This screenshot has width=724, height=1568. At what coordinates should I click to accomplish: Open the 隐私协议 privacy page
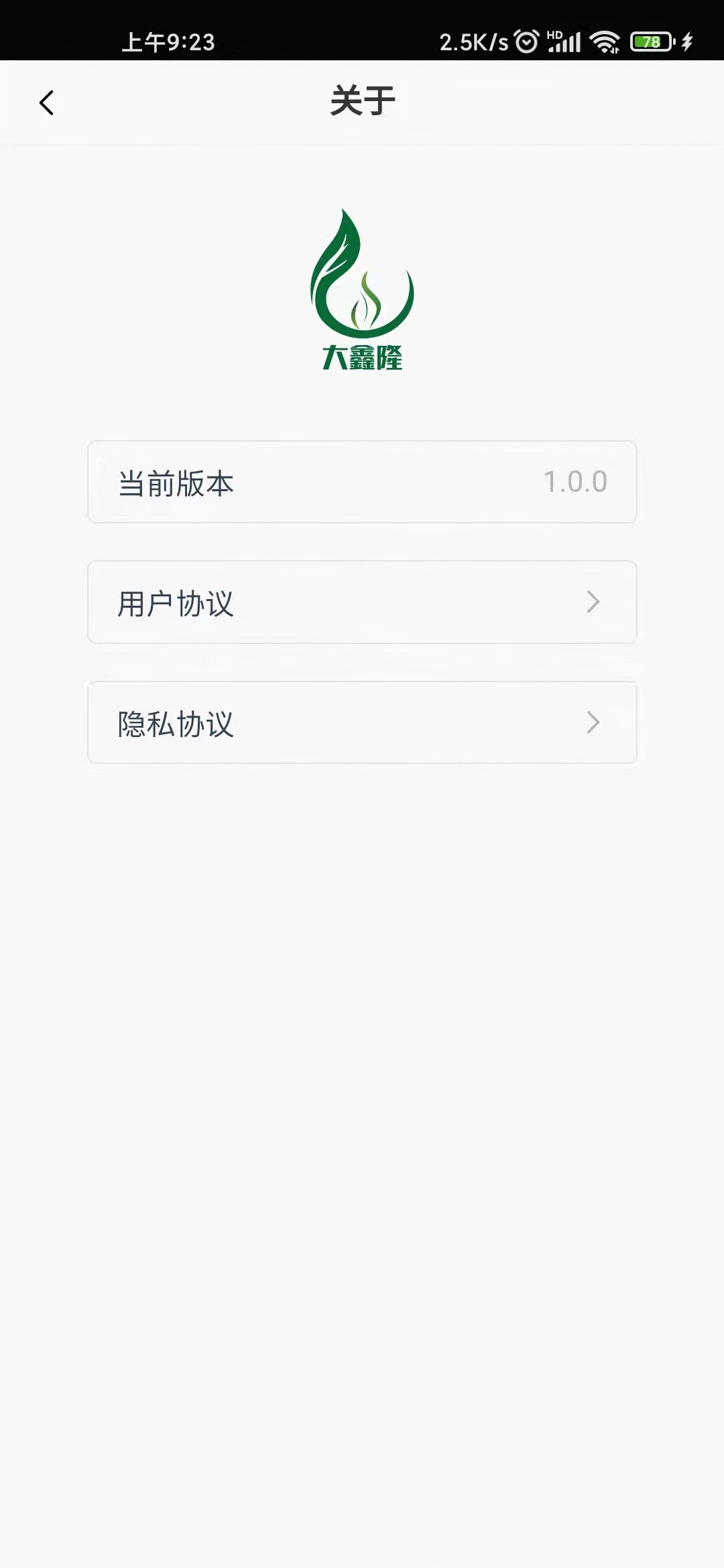[x=362, y=724]
